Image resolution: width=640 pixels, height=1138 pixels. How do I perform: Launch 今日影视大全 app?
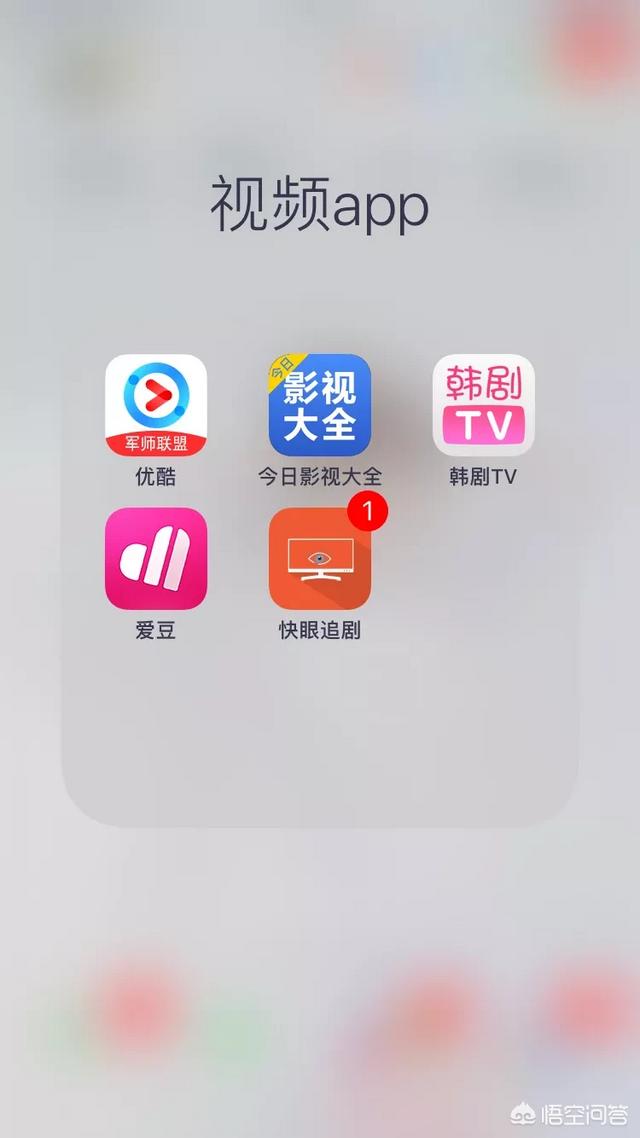320,405
